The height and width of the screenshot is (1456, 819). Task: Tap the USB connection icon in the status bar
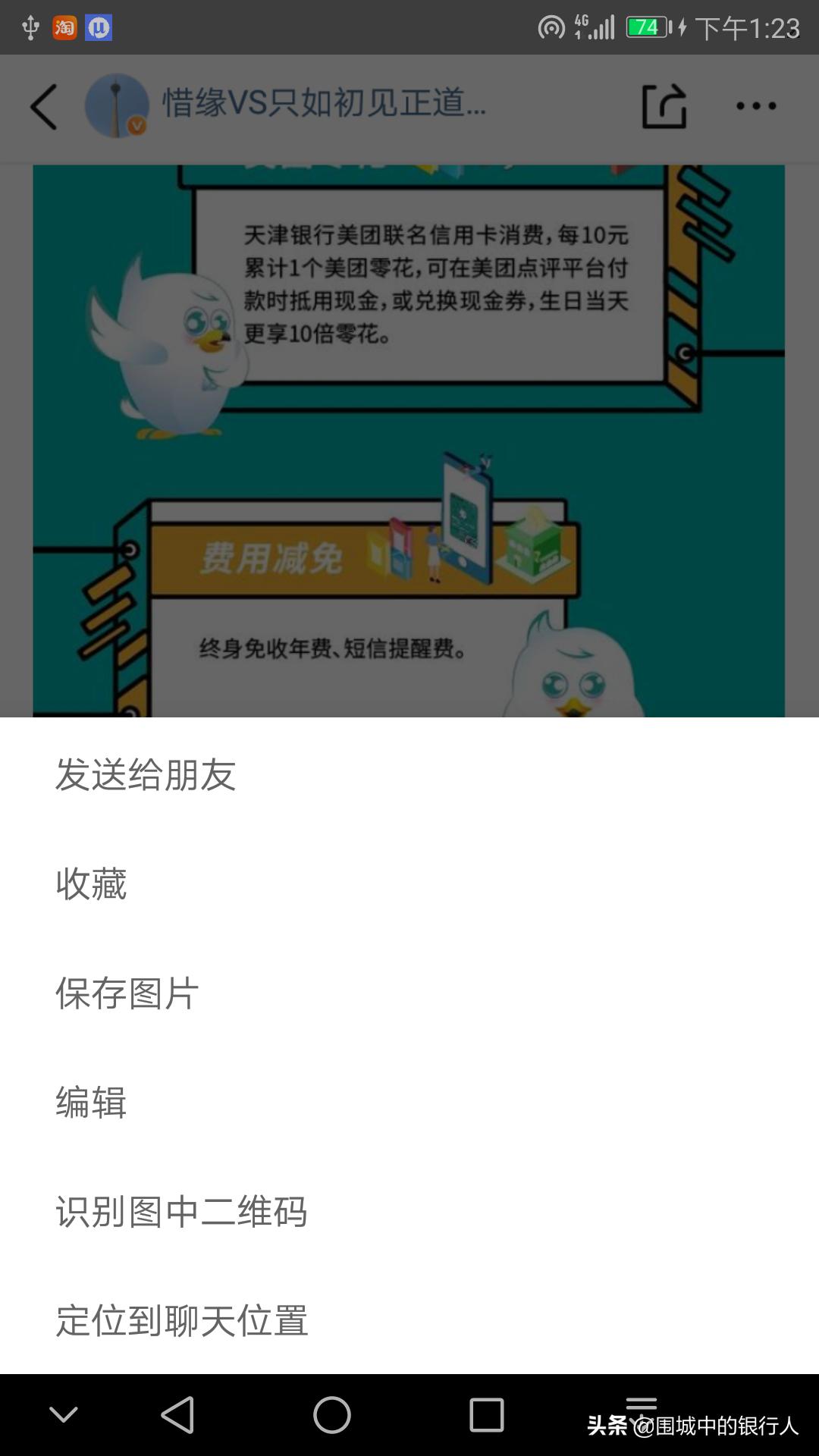(x=29, y=25)
